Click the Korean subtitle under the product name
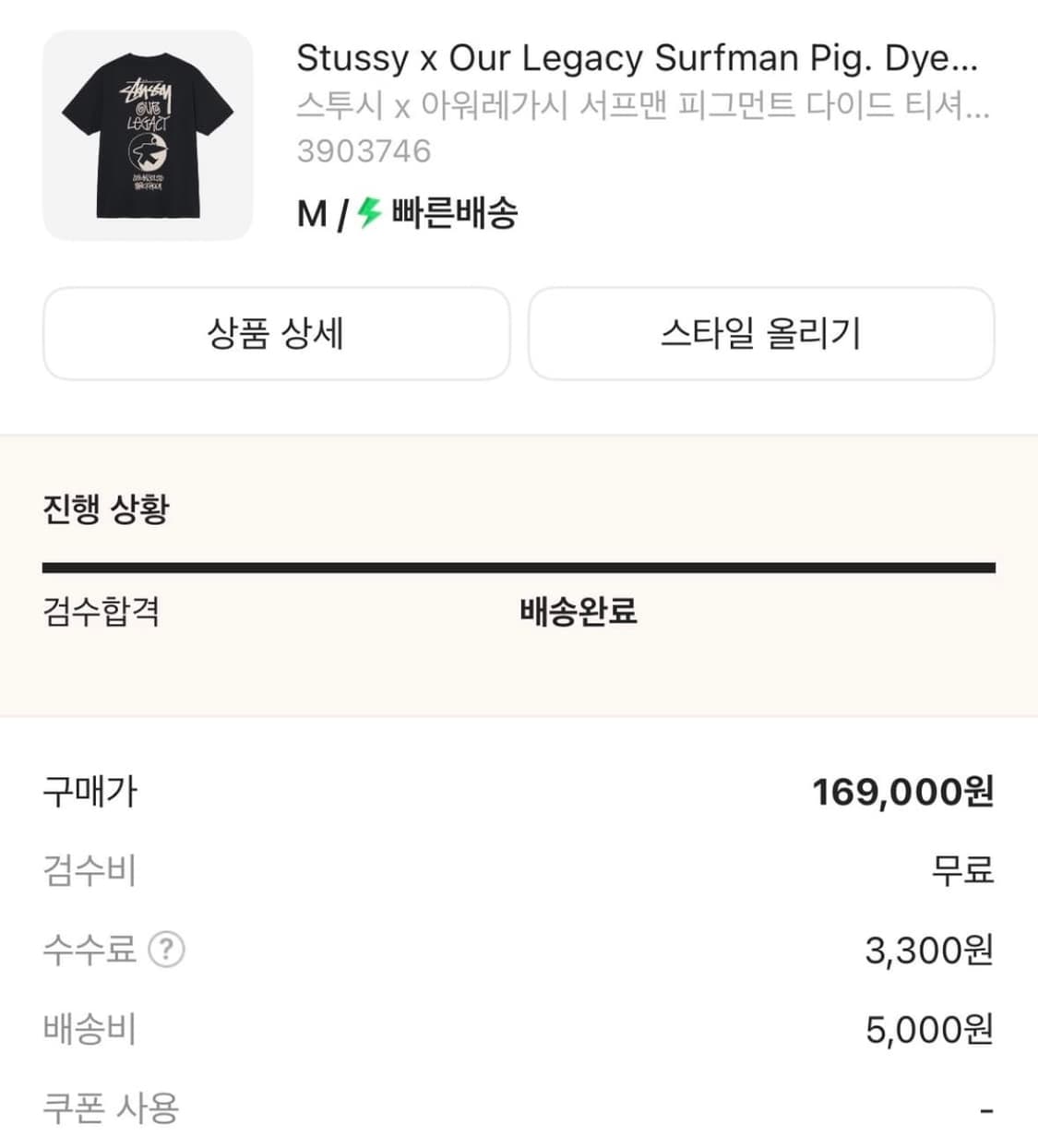Screen dimensions: 1038x1148 pos(641,109)
